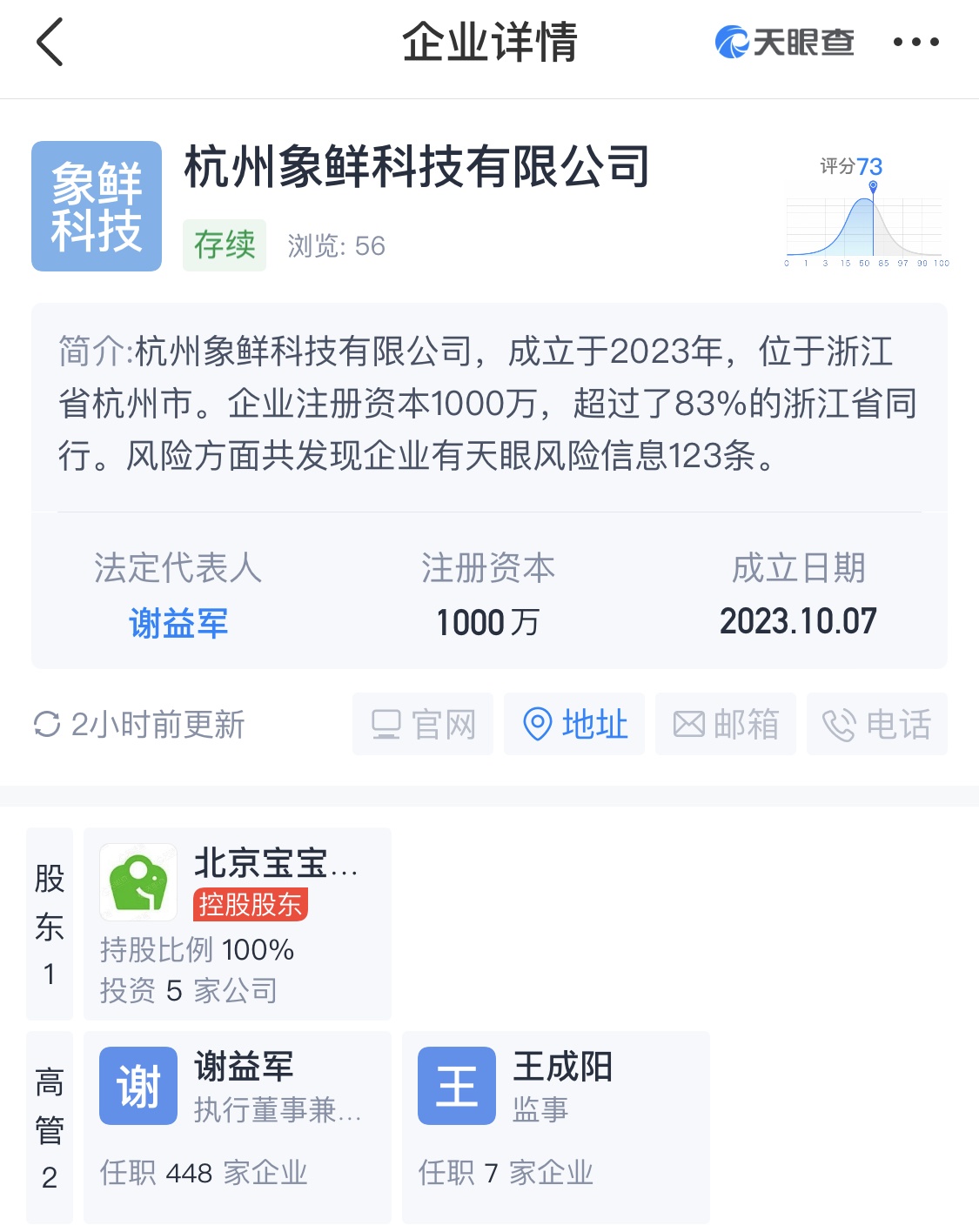
Task: Tap the 邮箱 email button
Action: coord(726,724)
